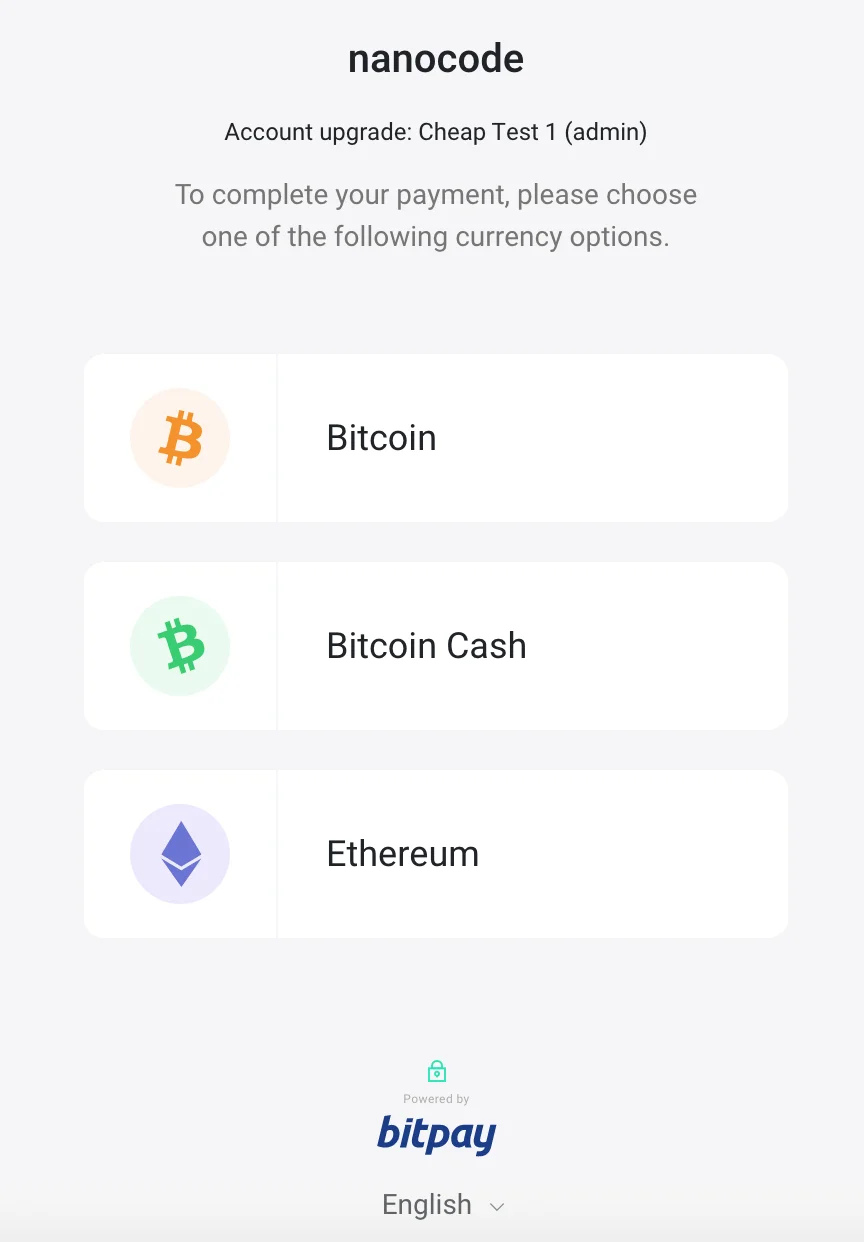Viewport: 864px width, 1242px height.
Task: Click the Bitcoin Cash row label text
Action: point(426,646)
